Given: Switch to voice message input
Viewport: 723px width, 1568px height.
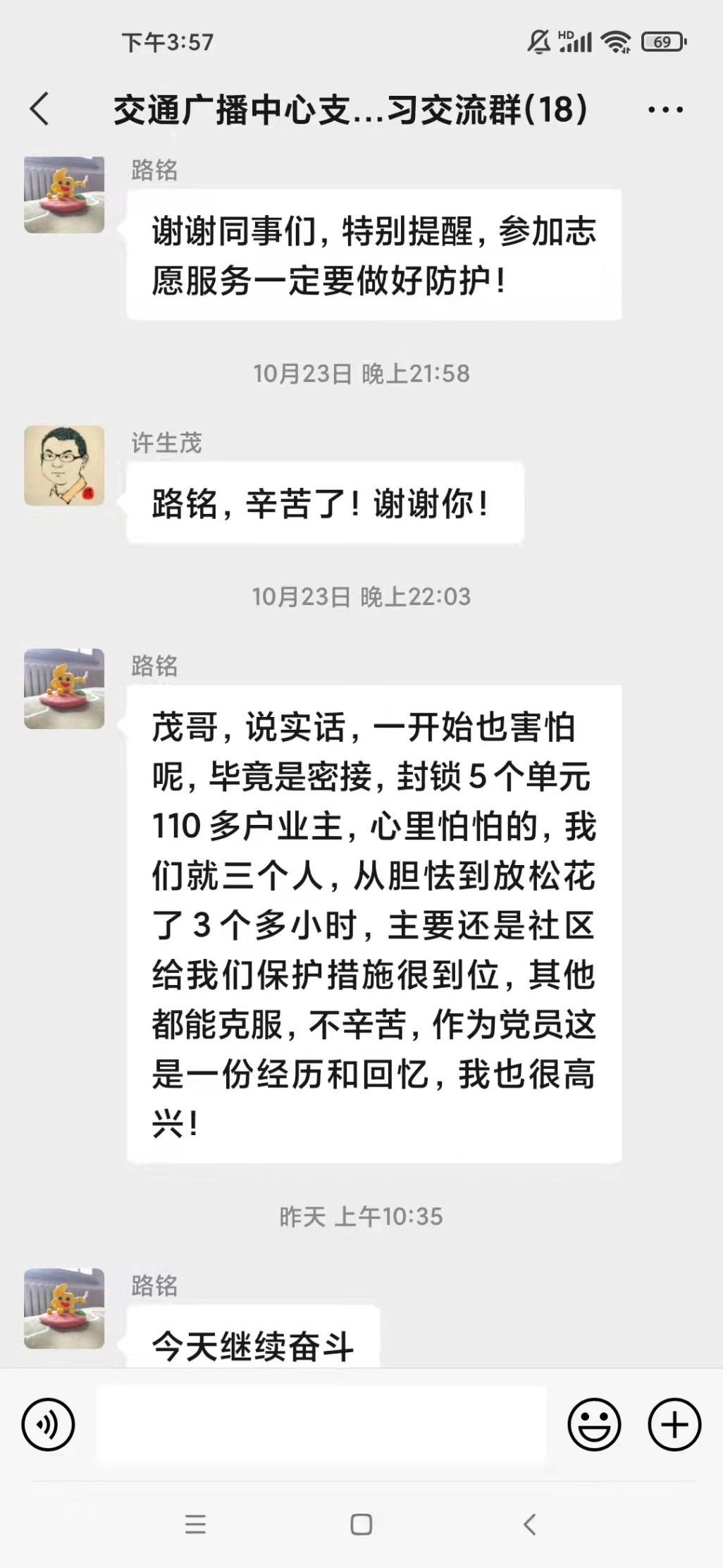Looking at the screenshot, I should (48, 1424).
